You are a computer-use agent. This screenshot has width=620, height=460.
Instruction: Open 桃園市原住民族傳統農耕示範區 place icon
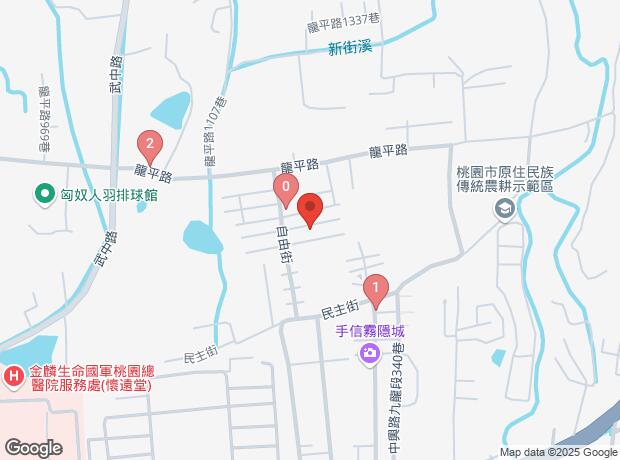pos(504,208)
